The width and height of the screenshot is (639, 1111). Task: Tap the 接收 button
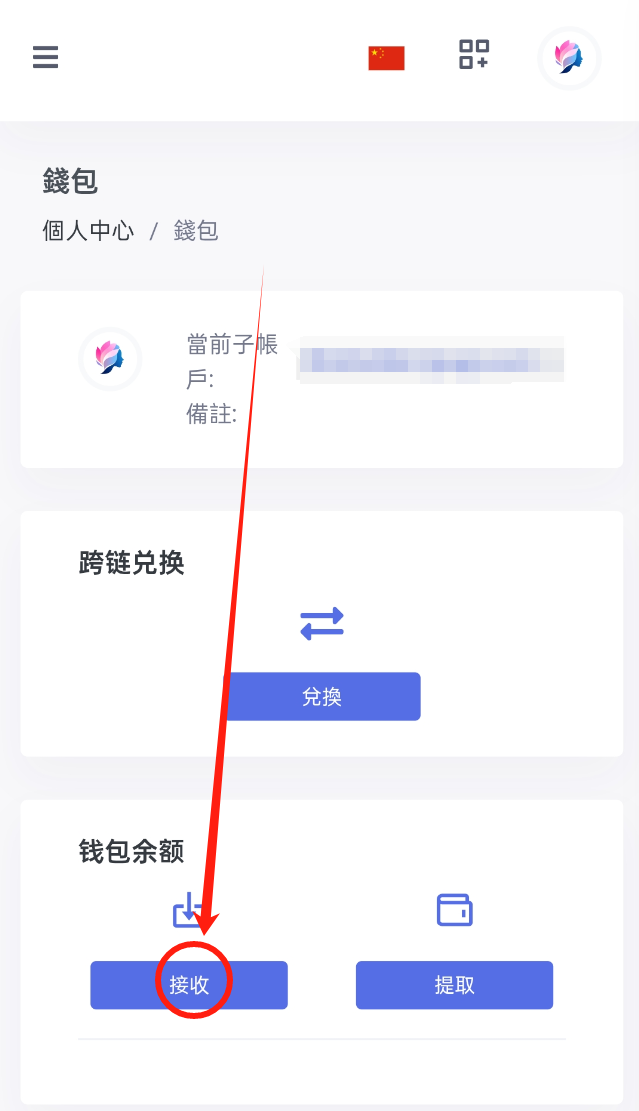tap(189, 985)
